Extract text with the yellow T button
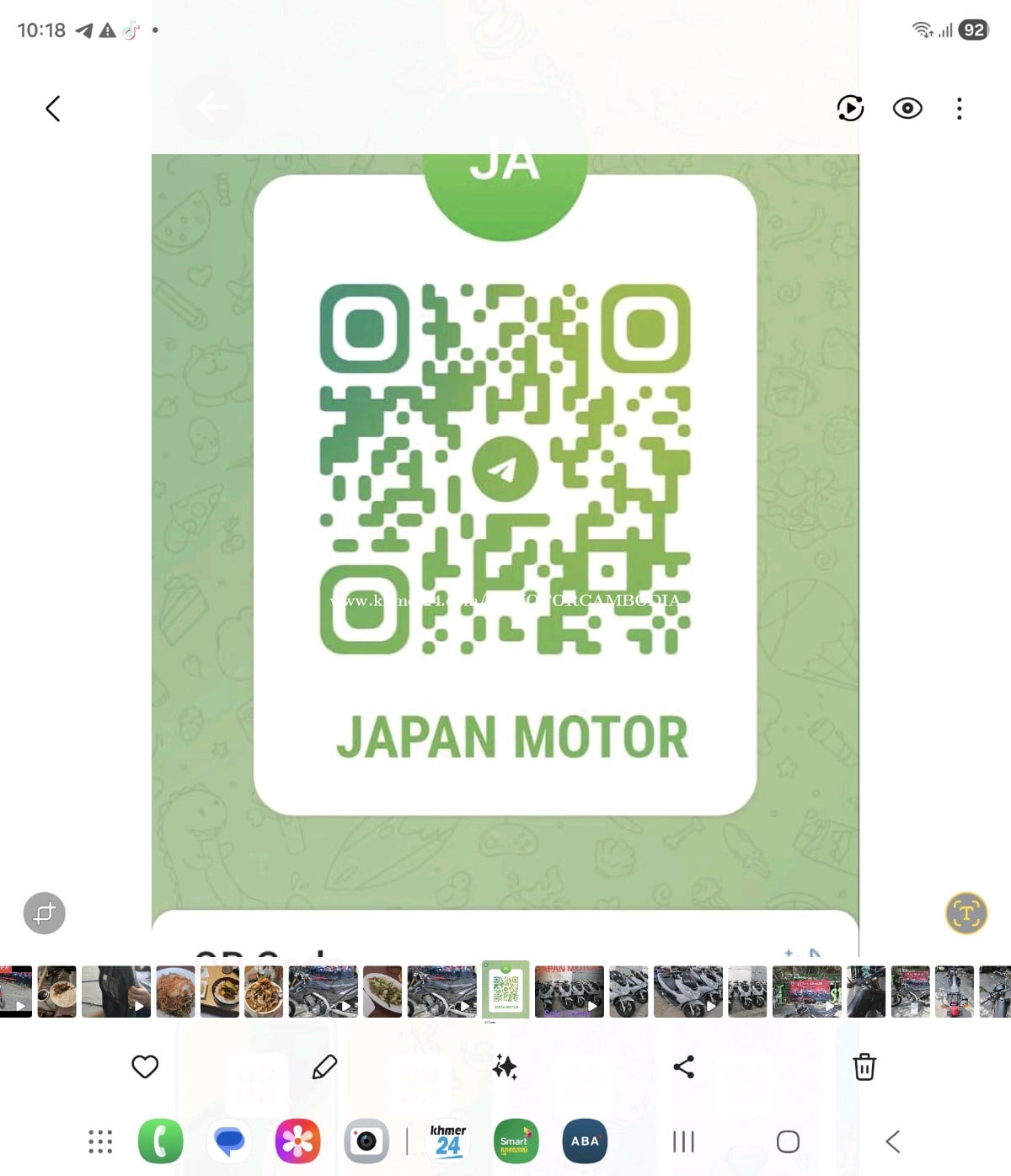This screenshot has width=1011, height=1176. pyautogui.click(x=966, y=913)
